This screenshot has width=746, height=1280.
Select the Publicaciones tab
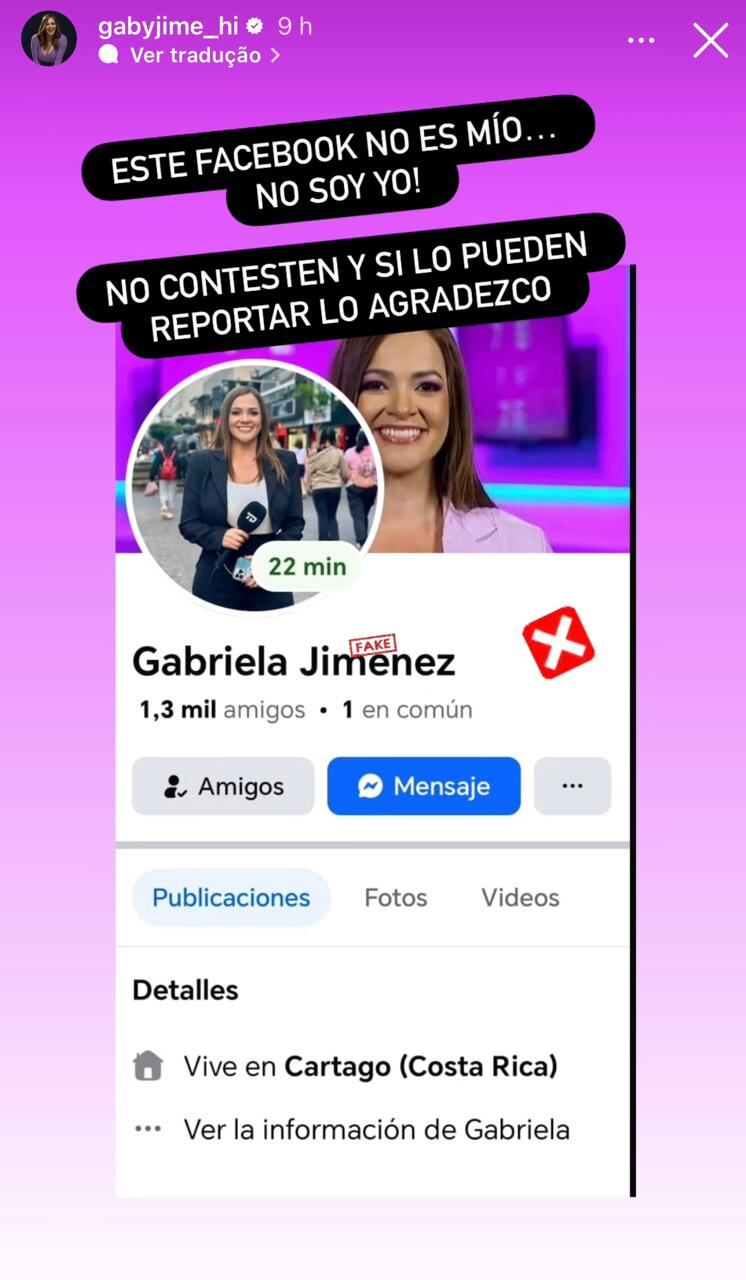click(x=230, y=897)
